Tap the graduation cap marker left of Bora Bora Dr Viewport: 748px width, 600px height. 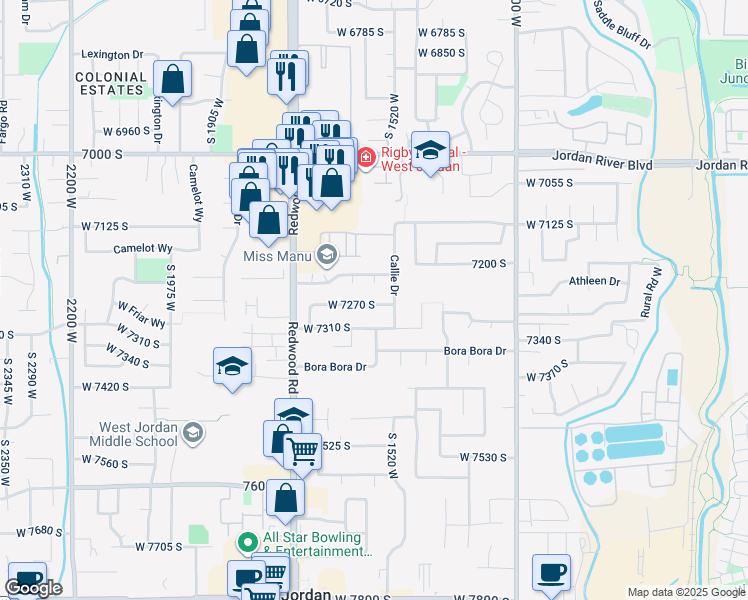pyautogui.click(x=232, y=368)
